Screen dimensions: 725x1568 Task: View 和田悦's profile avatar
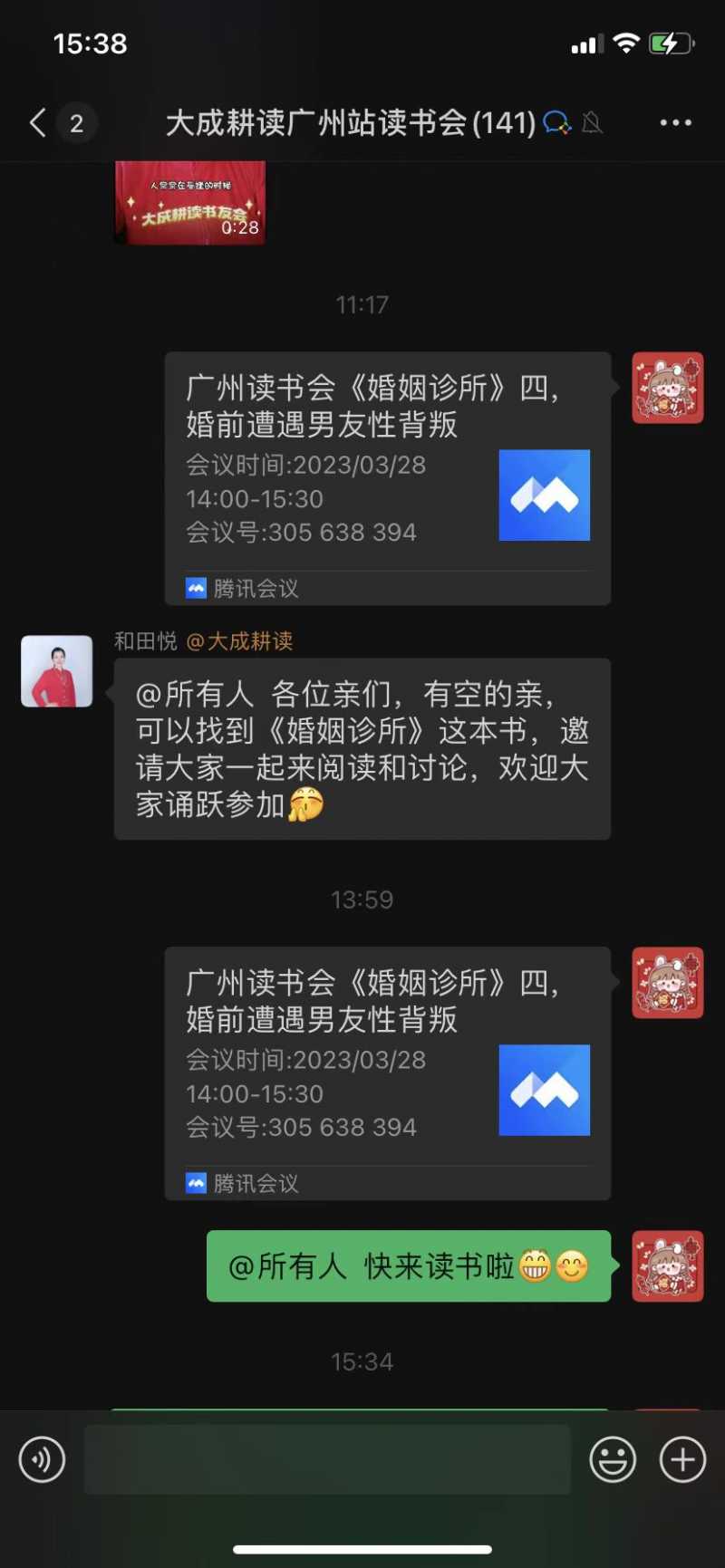(57, 671)
